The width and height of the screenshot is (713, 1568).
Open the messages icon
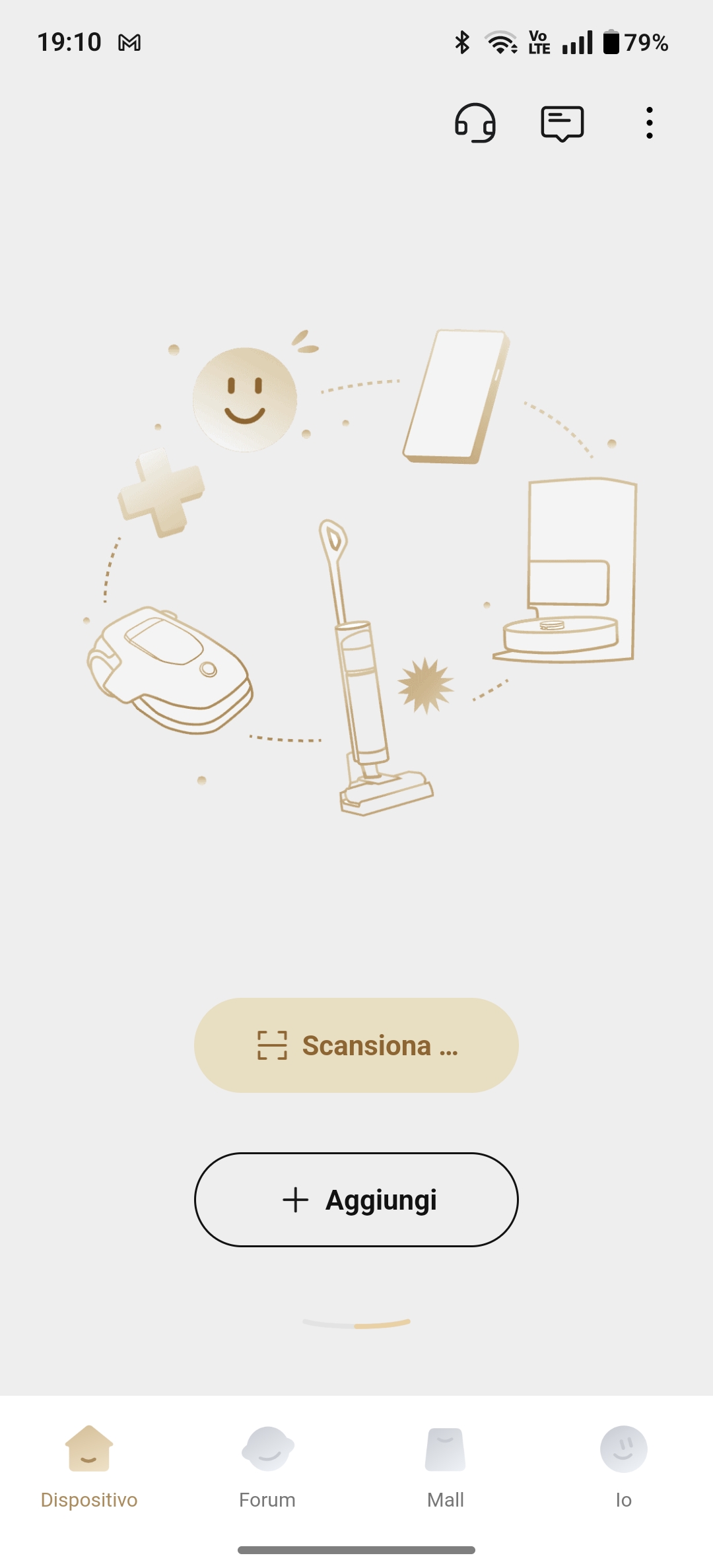(562, 123)
